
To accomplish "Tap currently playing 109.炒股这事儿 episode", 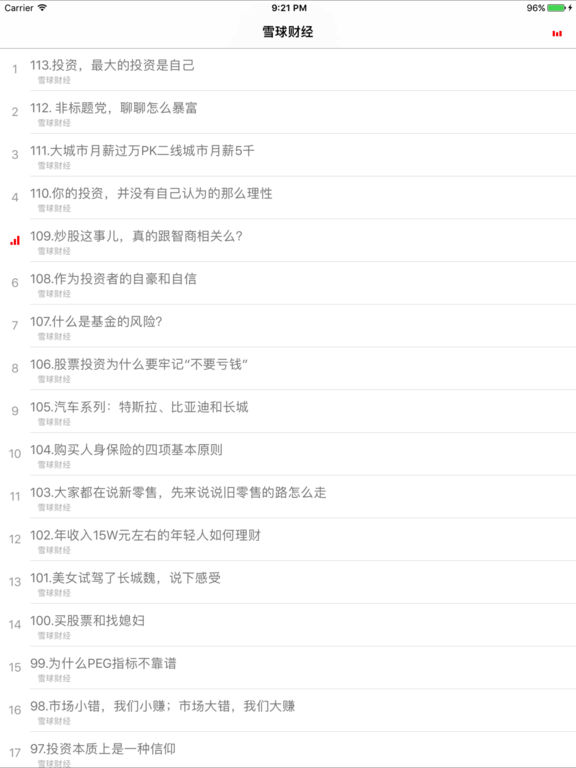I will [288, 240].
